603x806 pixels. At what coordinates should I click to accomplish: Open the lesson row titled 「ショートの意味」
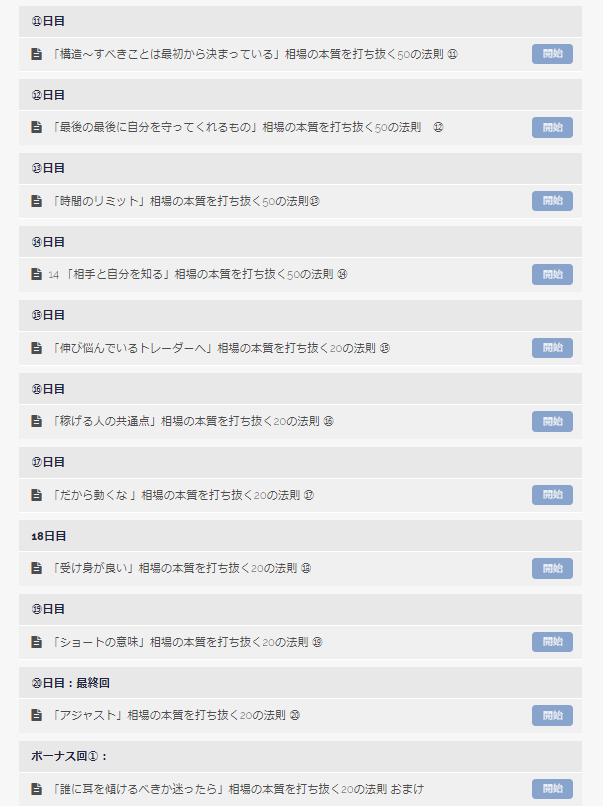[x=300, y=642]
